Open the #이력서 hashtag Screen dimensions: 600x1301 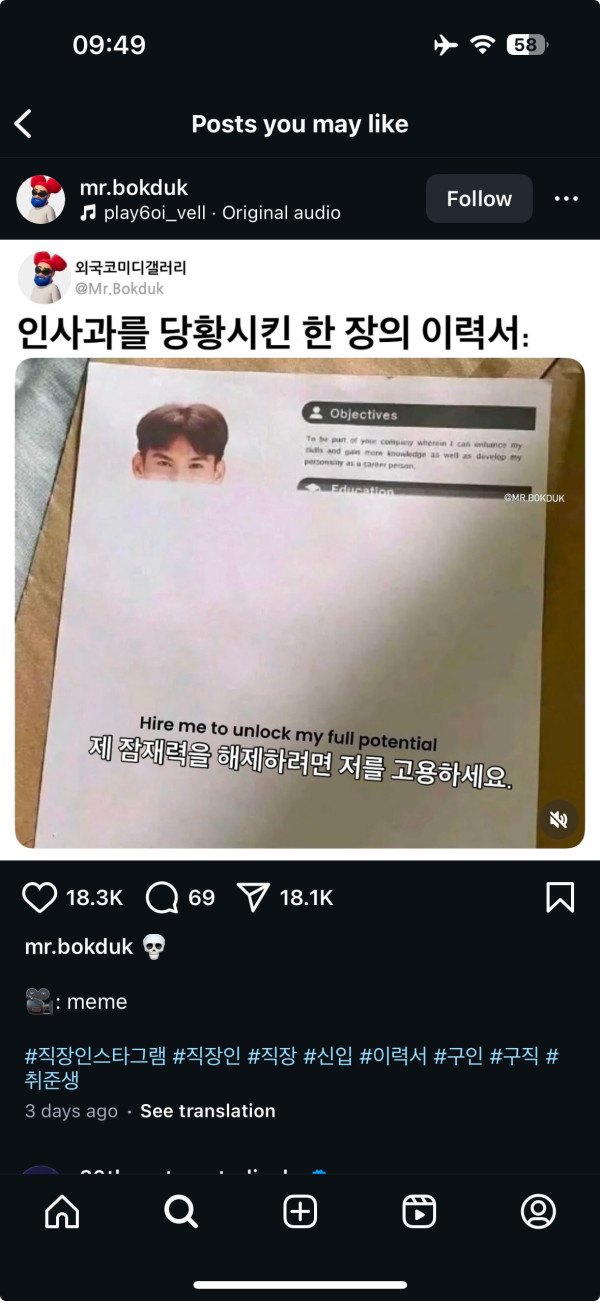393,1056
